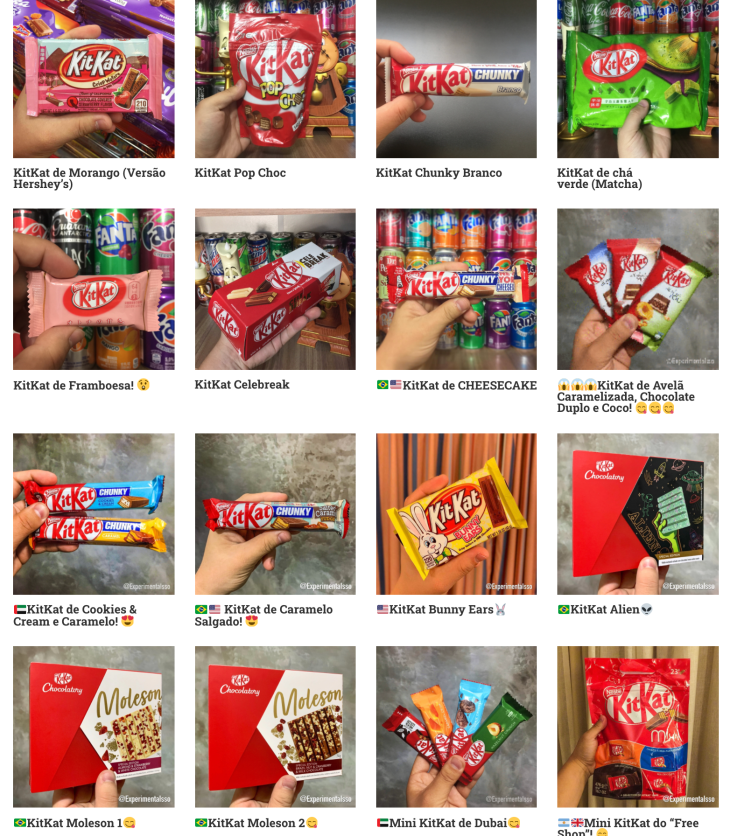View the KitKat Celebreak post
The height and width of the screenshot is (836, 730).
point(275,289)
